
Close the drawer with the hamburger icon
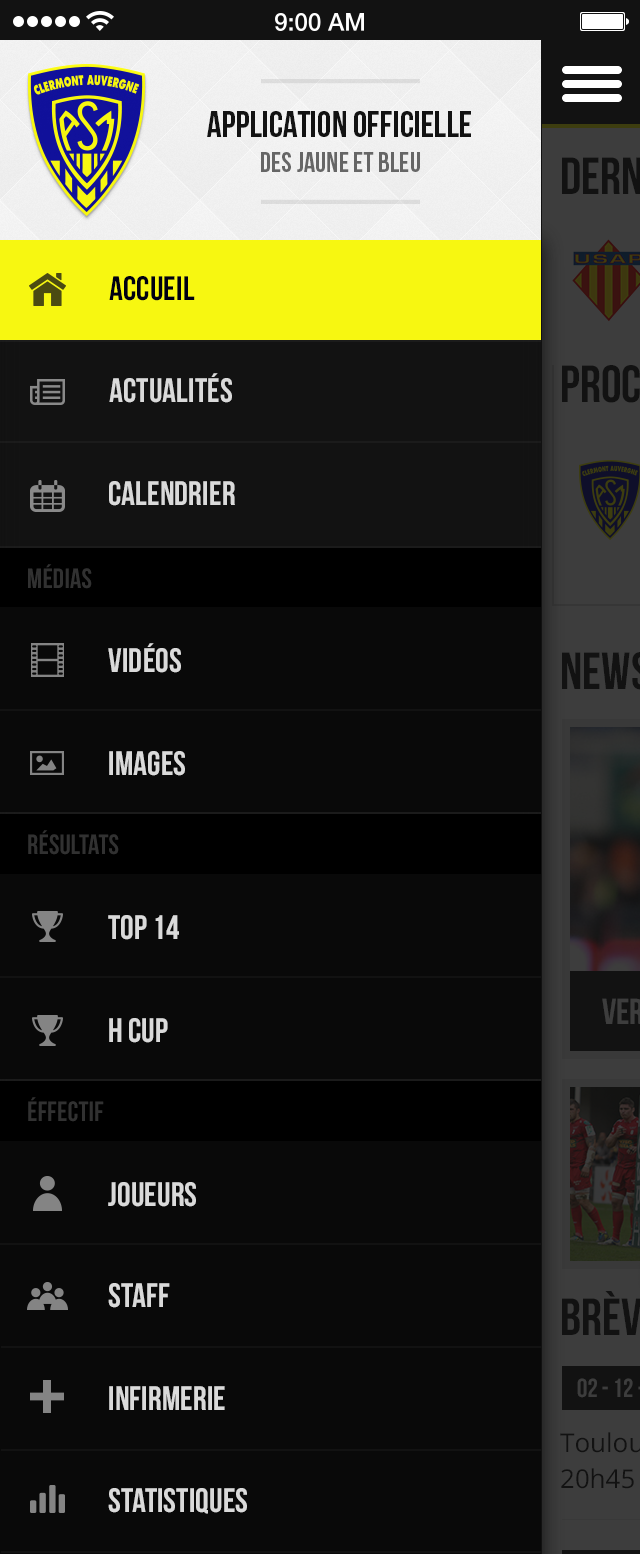tap(592, 84)
